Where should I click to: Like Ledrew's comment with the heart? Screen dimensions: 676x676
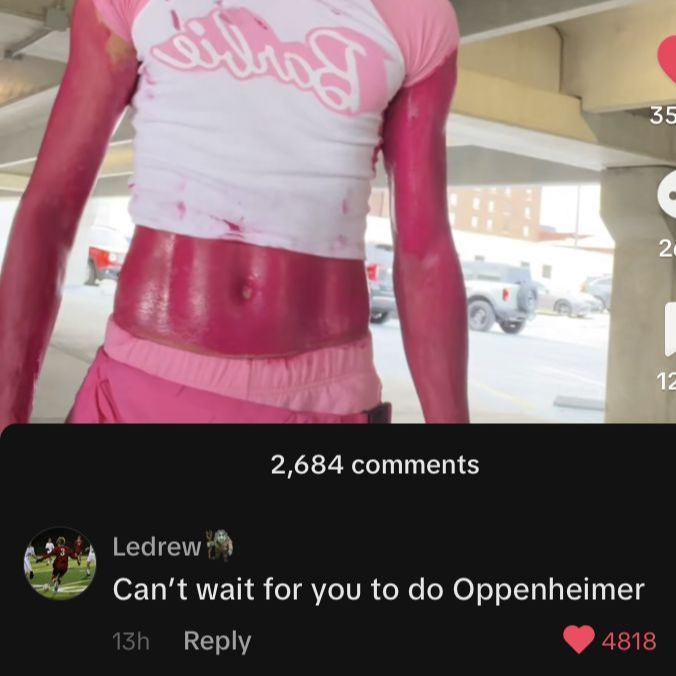point(579,640)
